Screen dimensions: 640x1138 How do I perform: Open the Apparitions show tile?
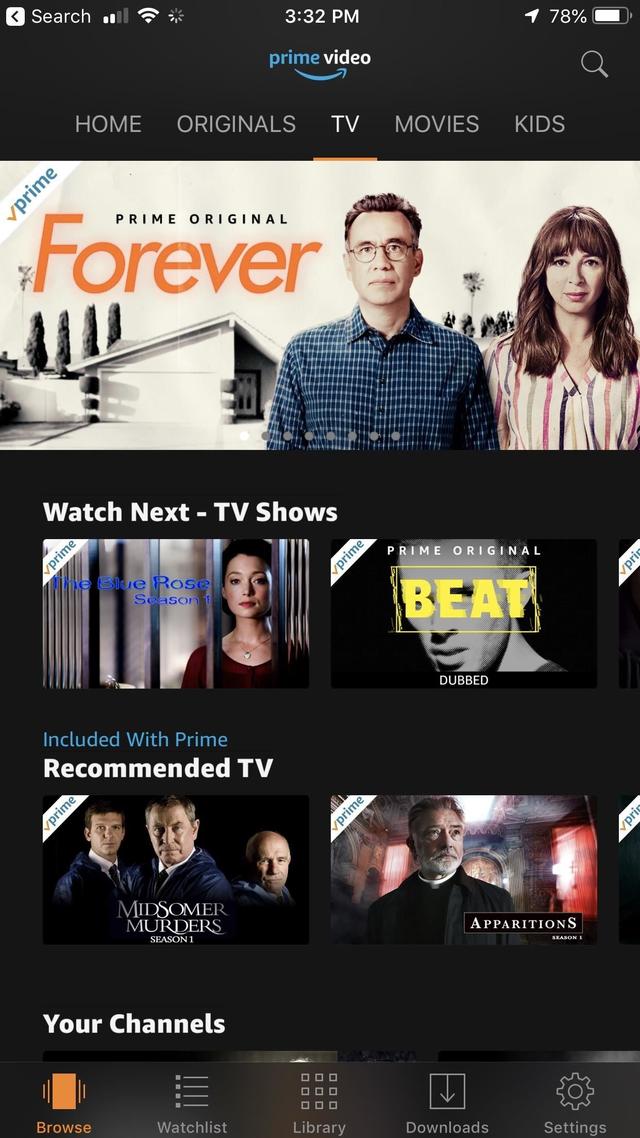click(x=464, y=869)
